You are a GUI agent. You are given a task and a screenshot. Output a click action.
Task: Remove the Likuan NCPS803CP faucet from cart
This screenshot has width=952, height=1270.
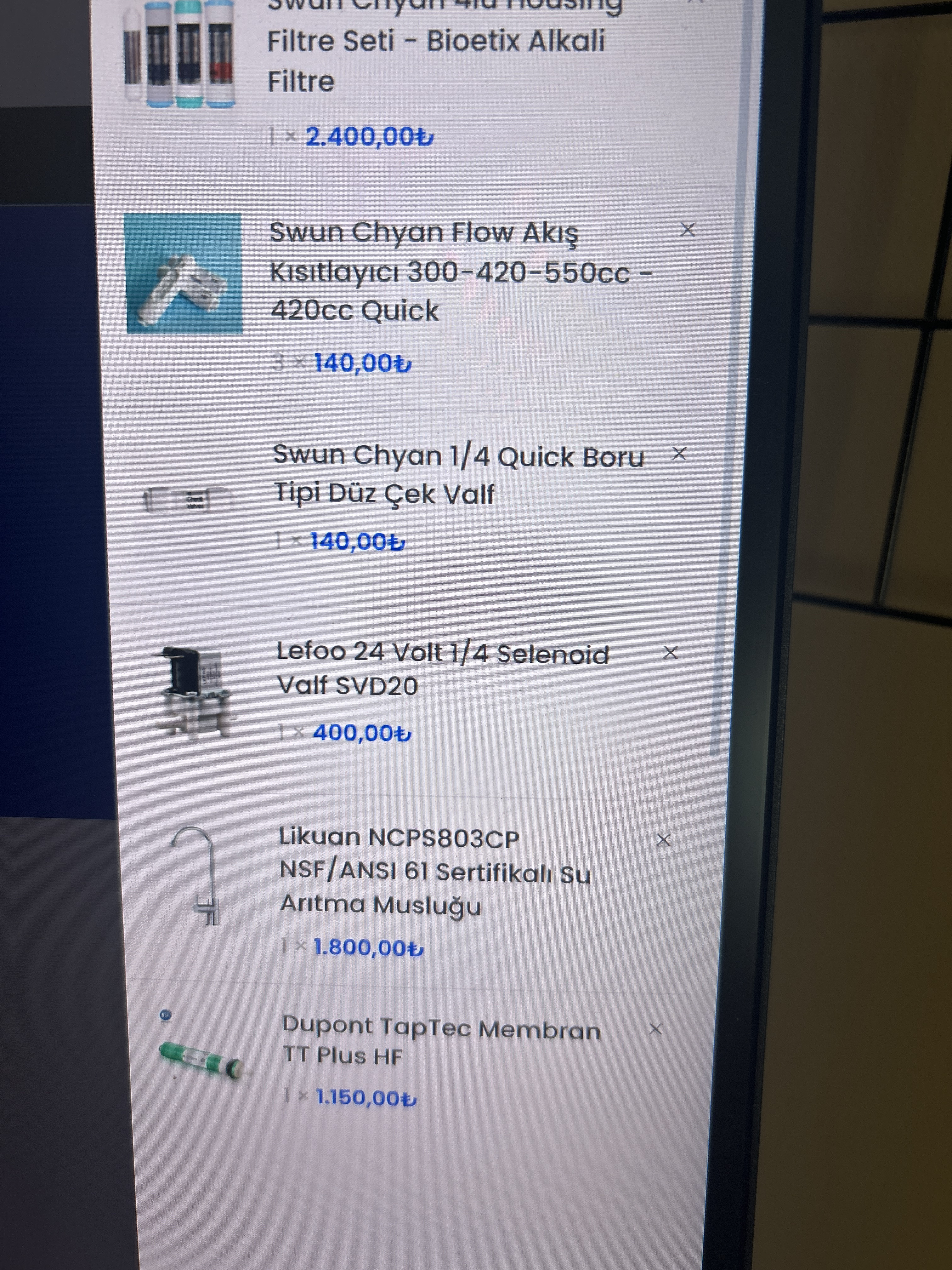(x=663, y=840)
